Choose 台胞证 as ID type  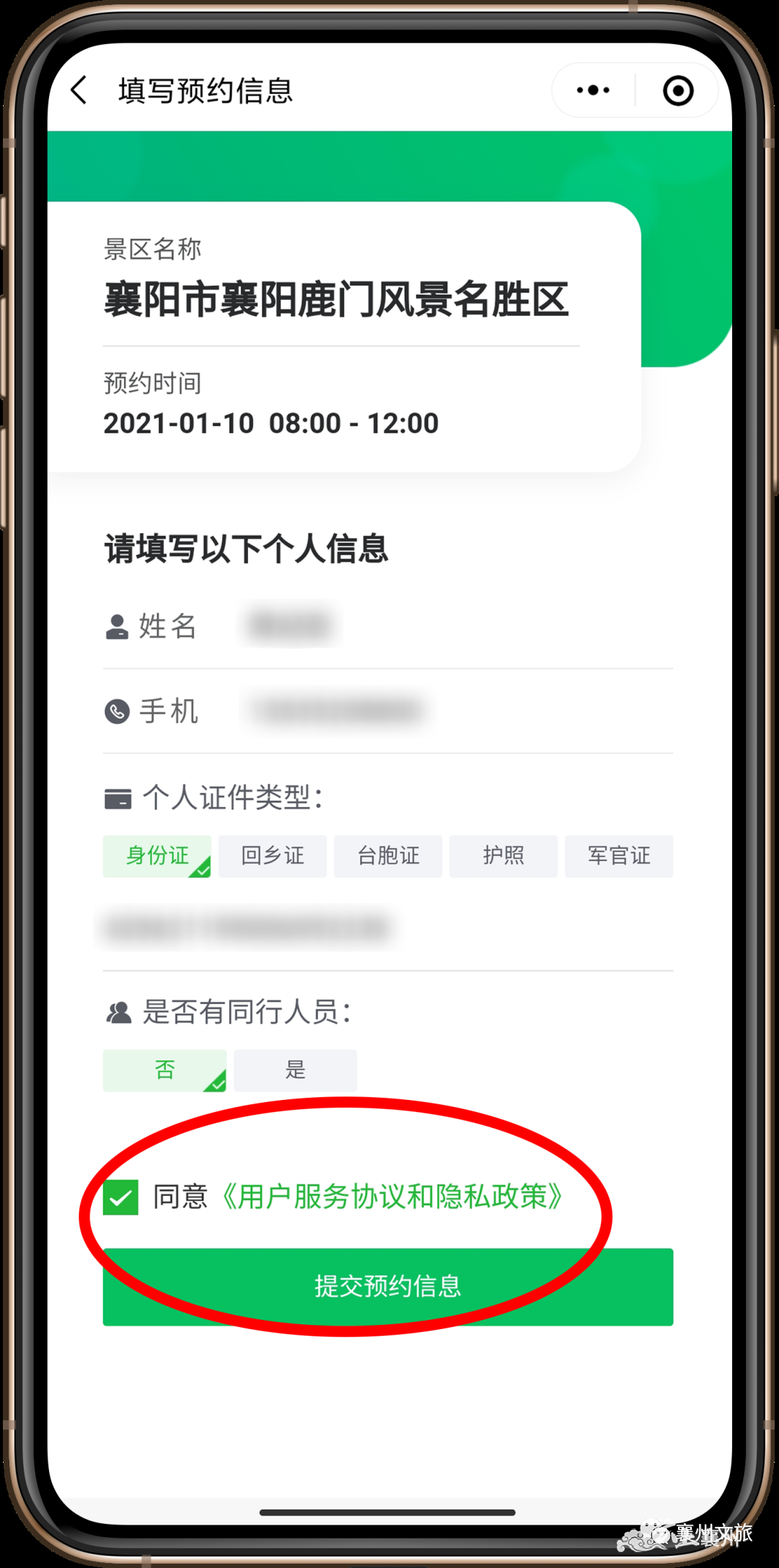coord(388,856)
